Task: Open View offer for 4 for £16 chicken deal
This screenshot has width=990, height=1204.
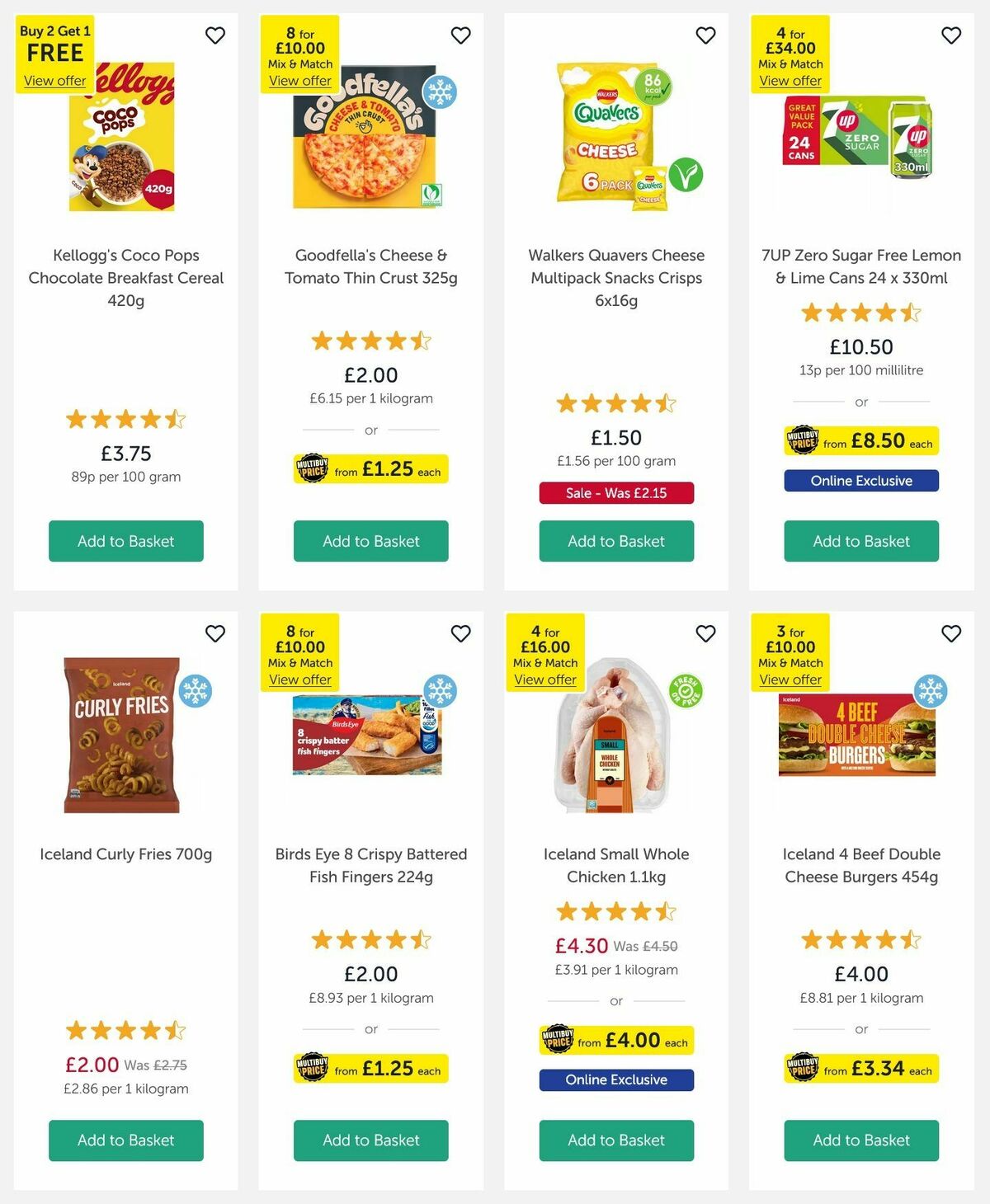Action: [545, 680]
